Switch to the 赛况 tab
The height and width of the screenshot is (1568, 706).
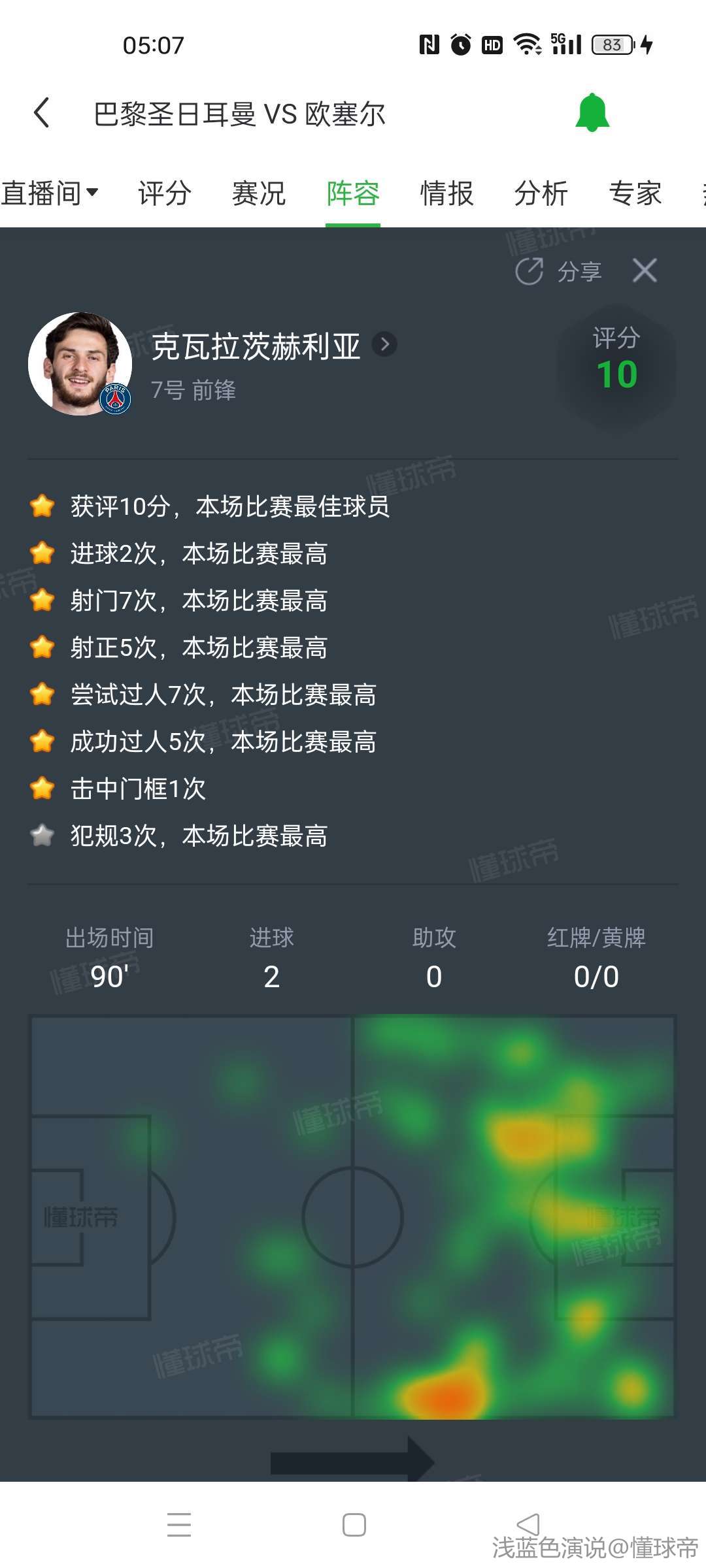tap(259, 193)
